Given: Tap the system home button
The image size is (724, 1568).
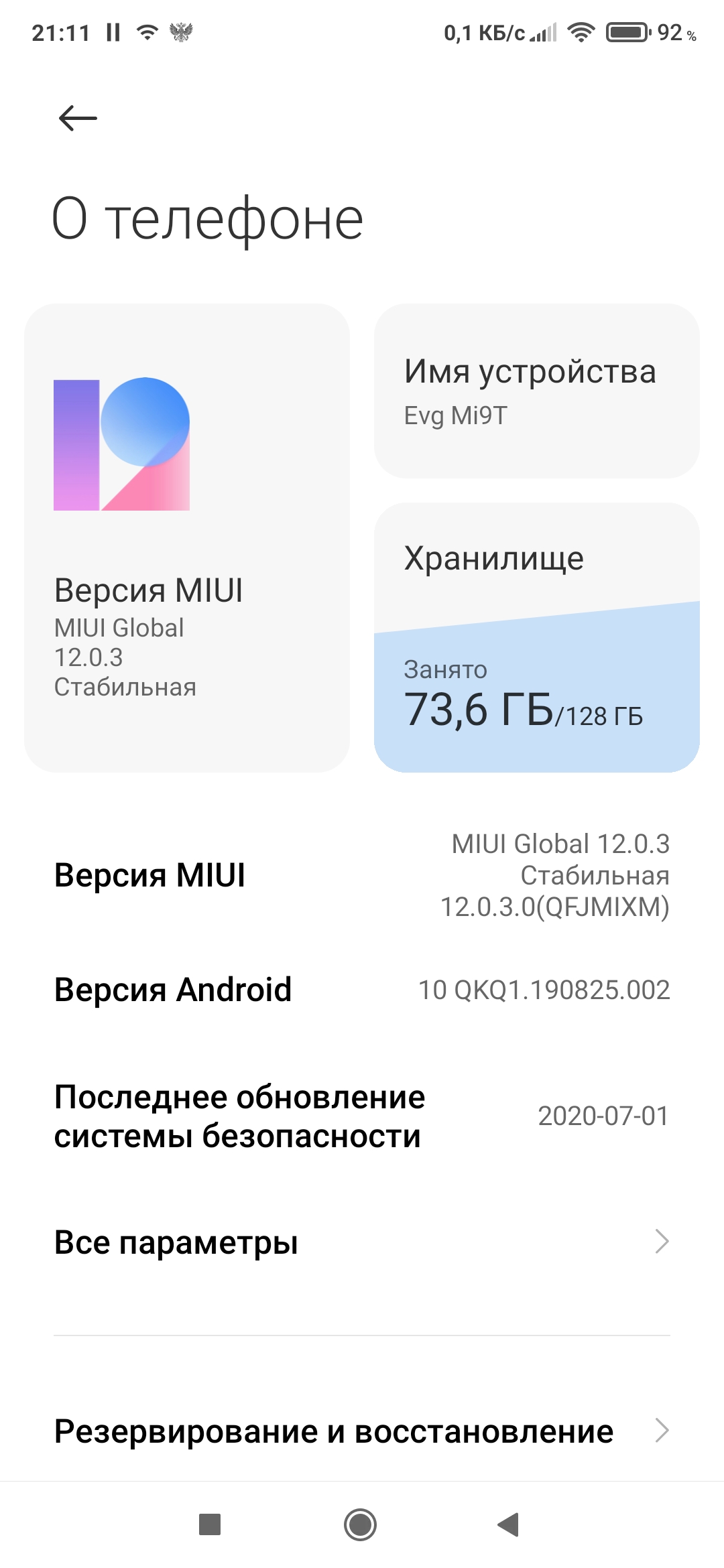Looking at the screenshot, I should (360, 1524).
